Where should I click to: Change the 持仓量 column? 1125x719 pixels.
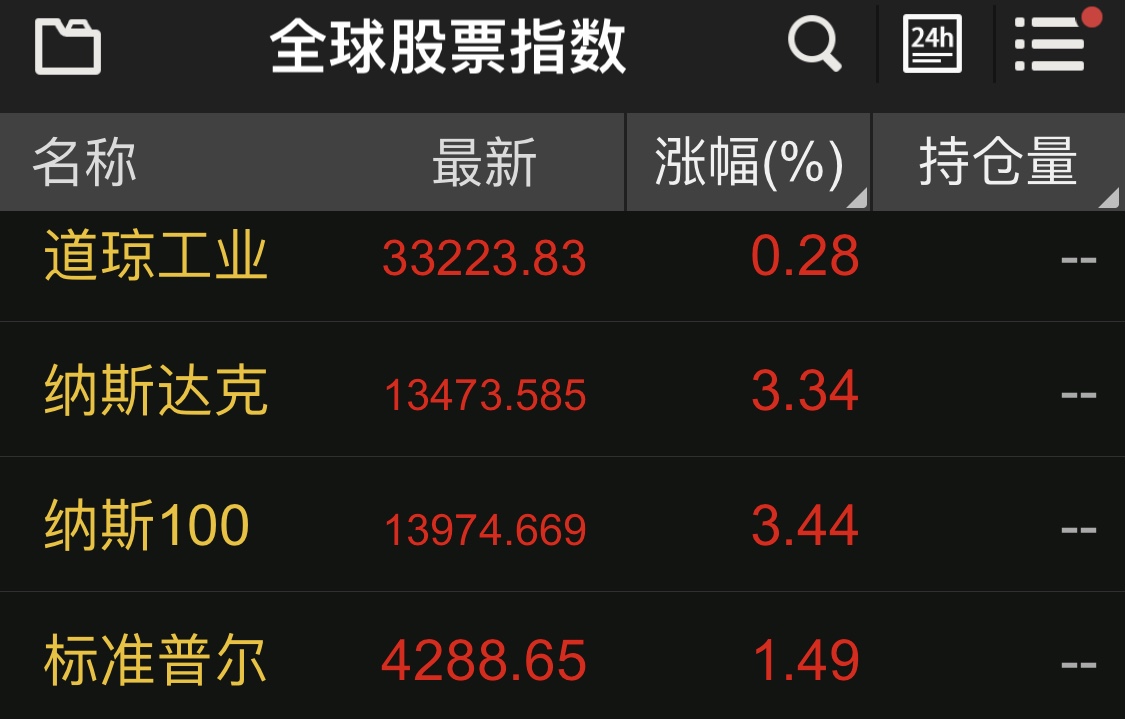pos(997,162)
